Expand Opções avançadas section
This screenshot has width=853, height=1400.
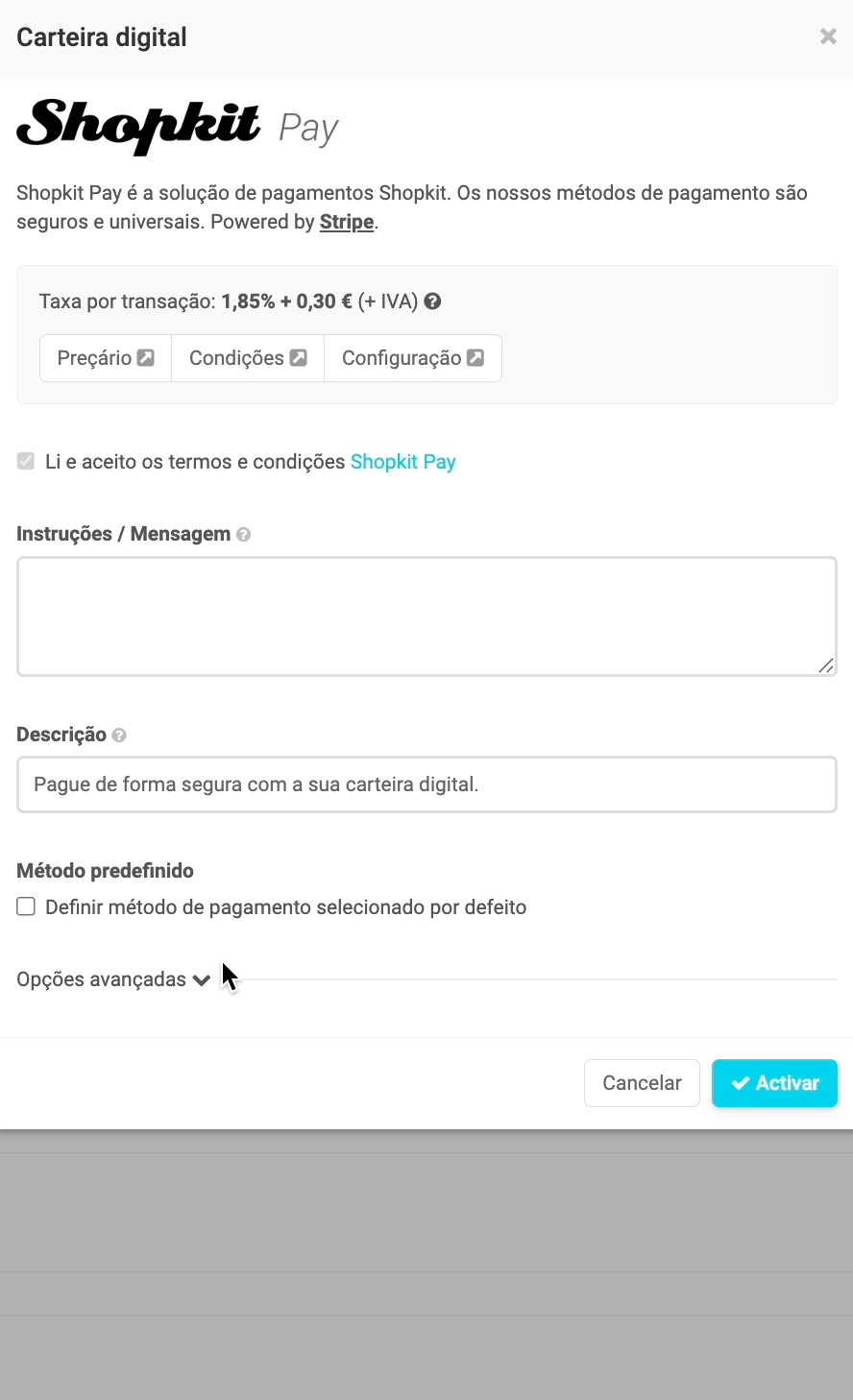tap(113, 979)
